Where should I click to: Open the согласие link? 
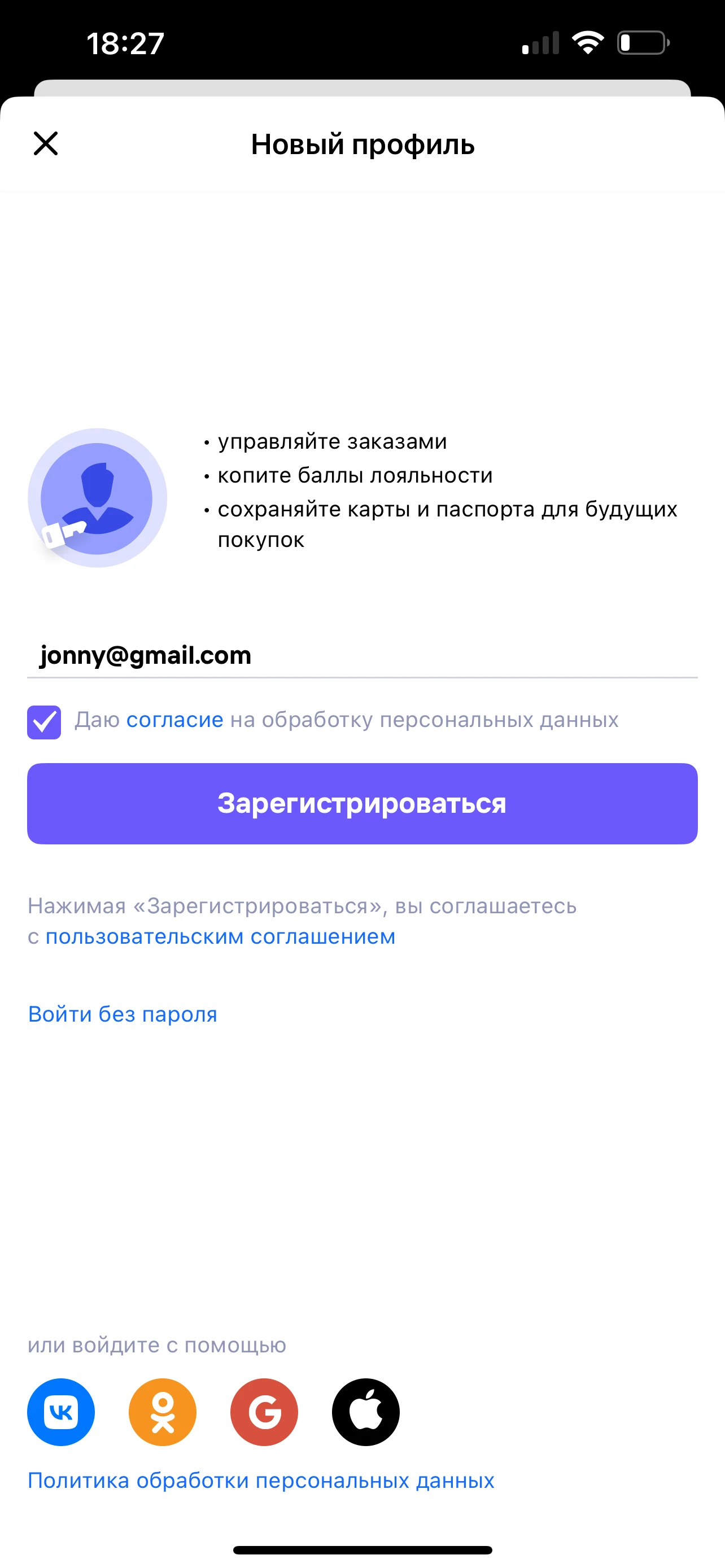[x=174, y=720]
